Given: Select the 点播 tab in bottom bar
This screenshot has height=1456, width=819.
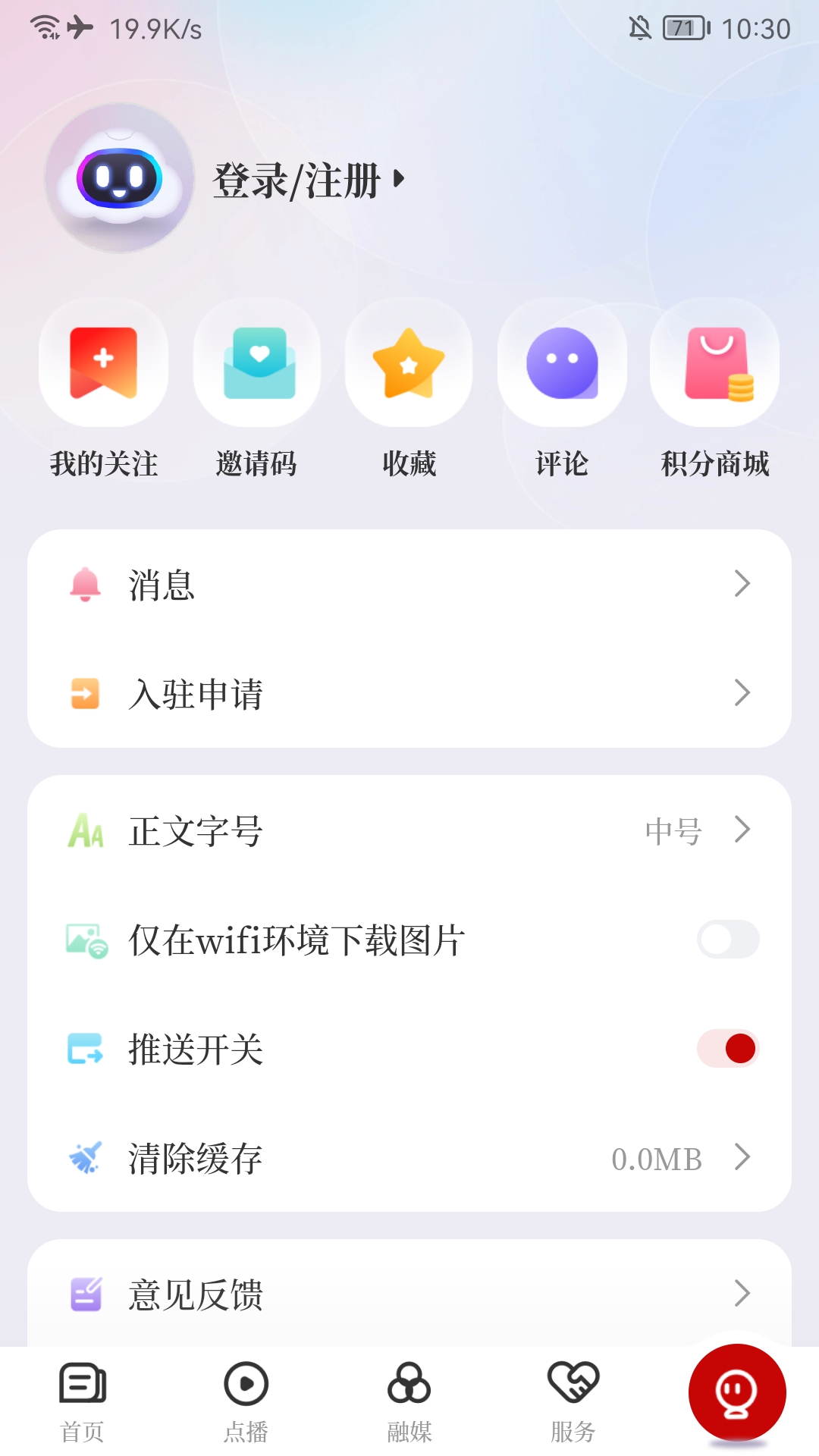Looking at the screenshot, I should (246, 1403).
